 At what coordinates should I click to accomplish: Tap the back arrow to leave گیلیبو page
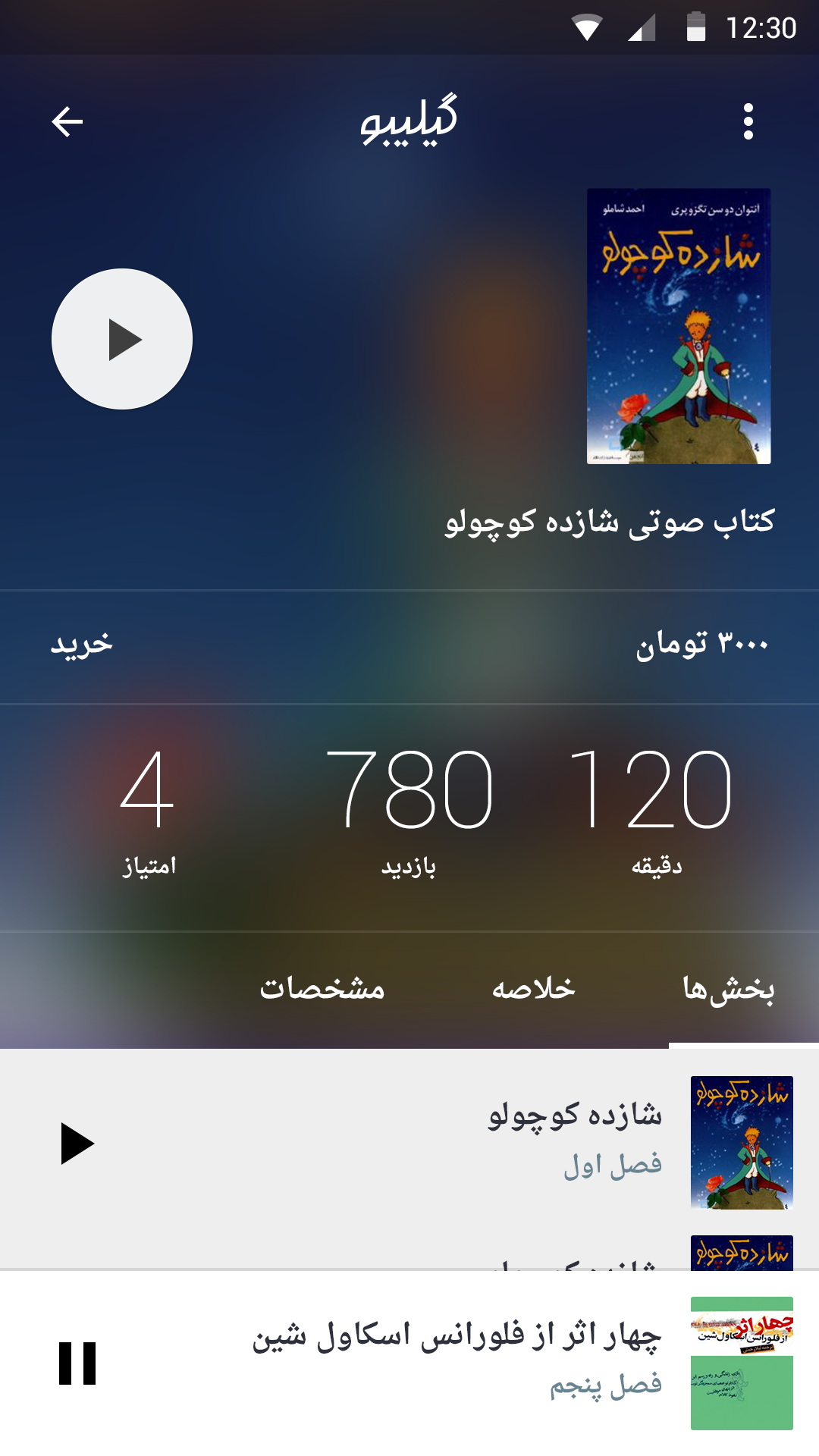67,121
